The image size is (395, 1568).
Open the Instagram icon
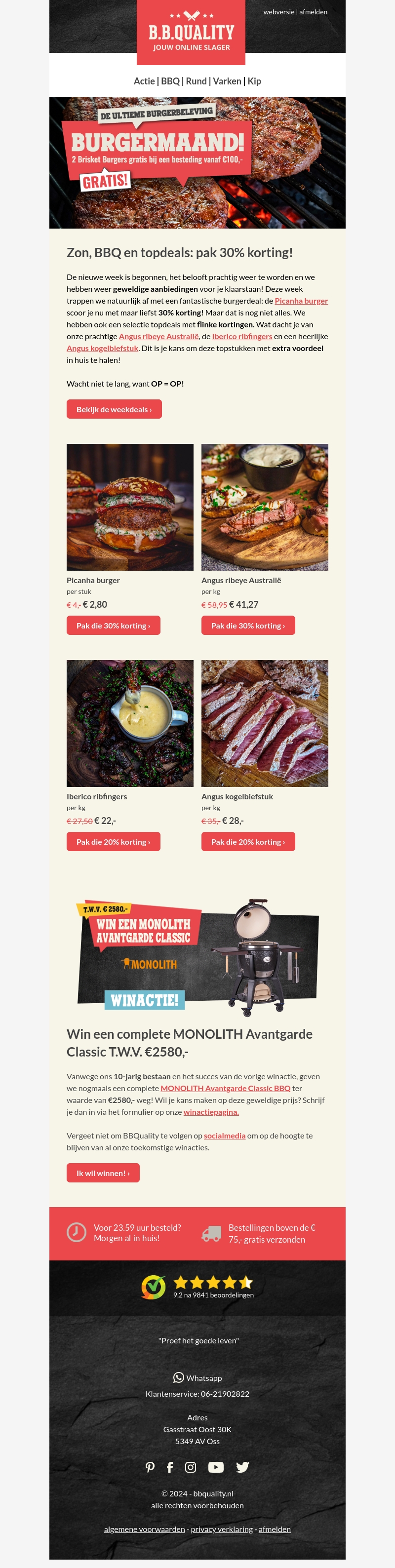click(191, 1467)
